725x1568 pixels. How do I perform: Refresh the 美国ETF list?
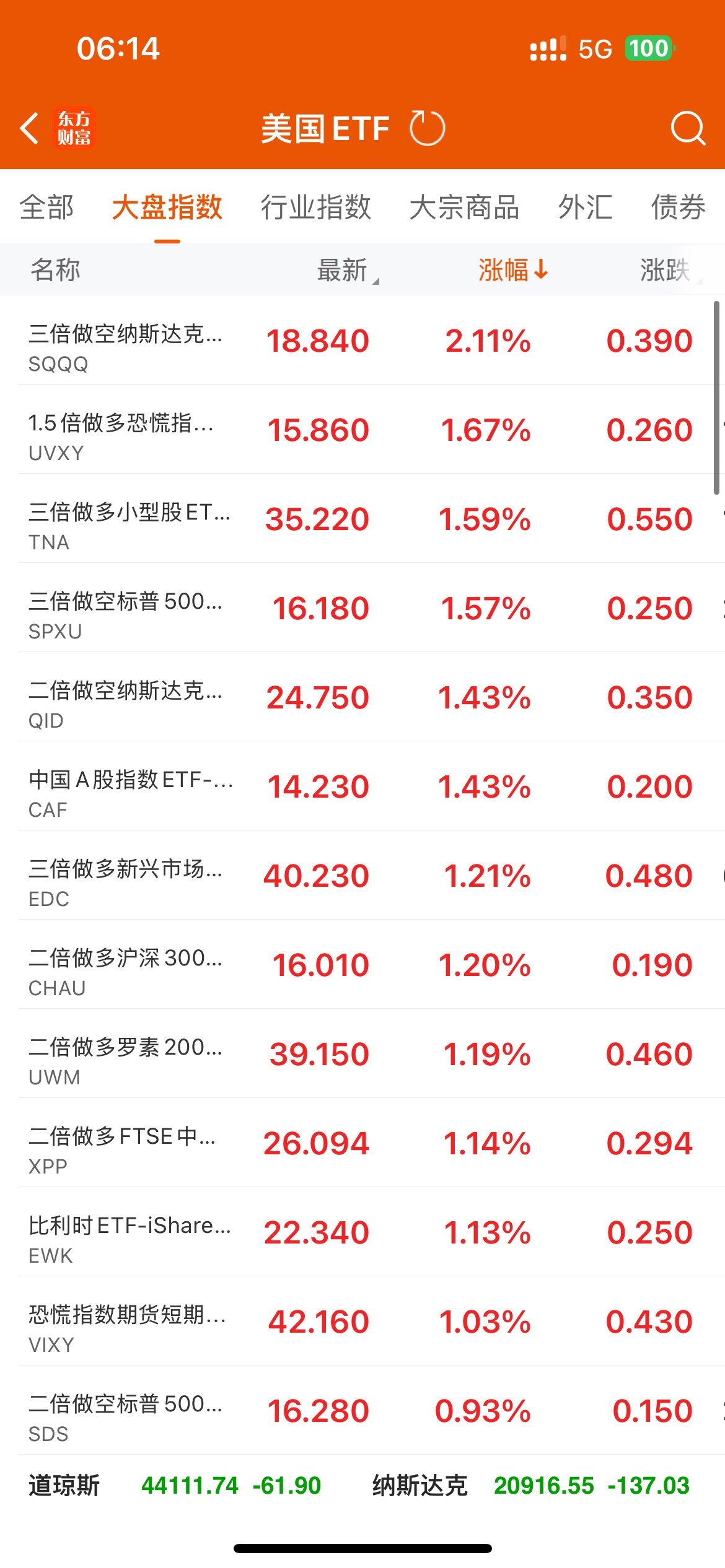[427, 128]
